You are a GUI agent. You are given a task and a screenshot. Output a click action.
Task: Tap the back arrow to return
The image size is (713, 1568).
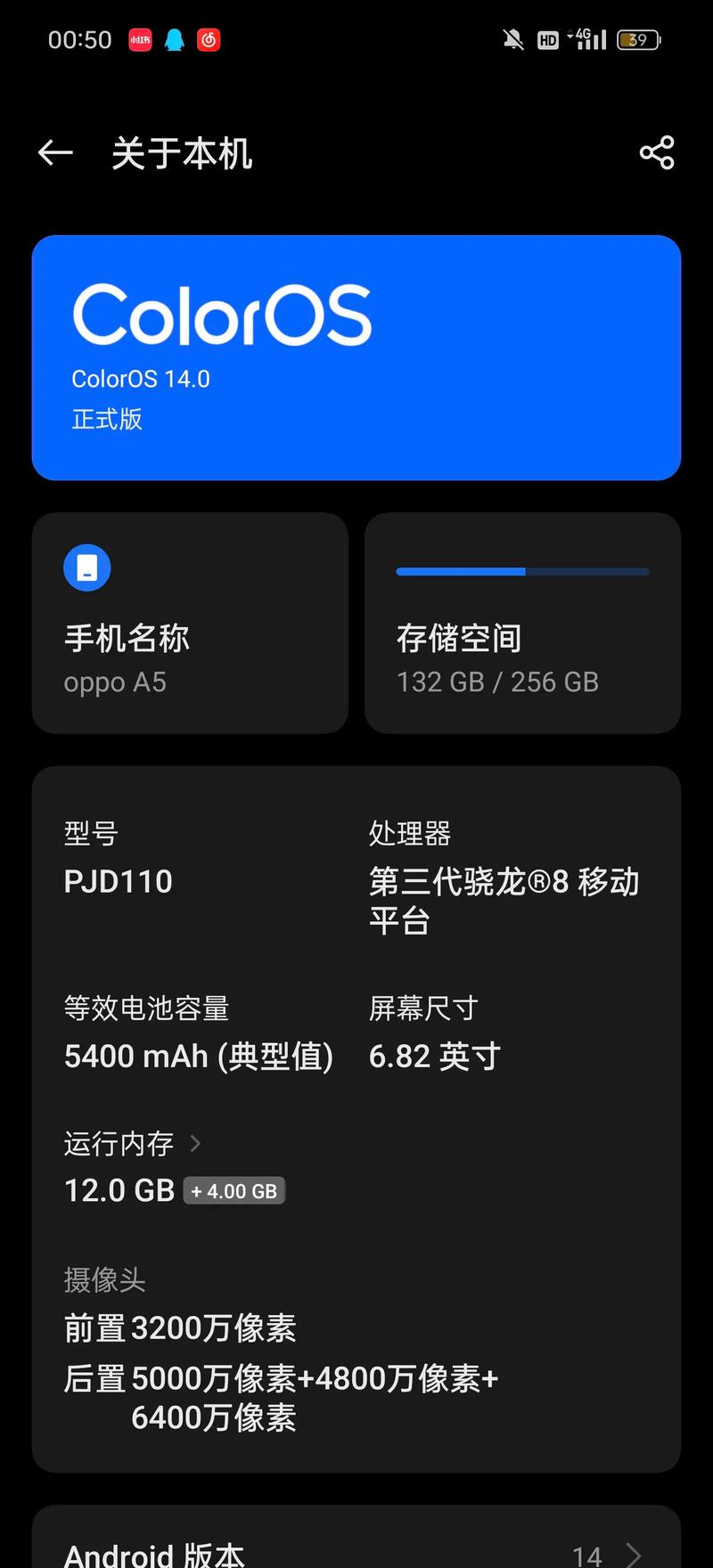[x=54, y=153]
